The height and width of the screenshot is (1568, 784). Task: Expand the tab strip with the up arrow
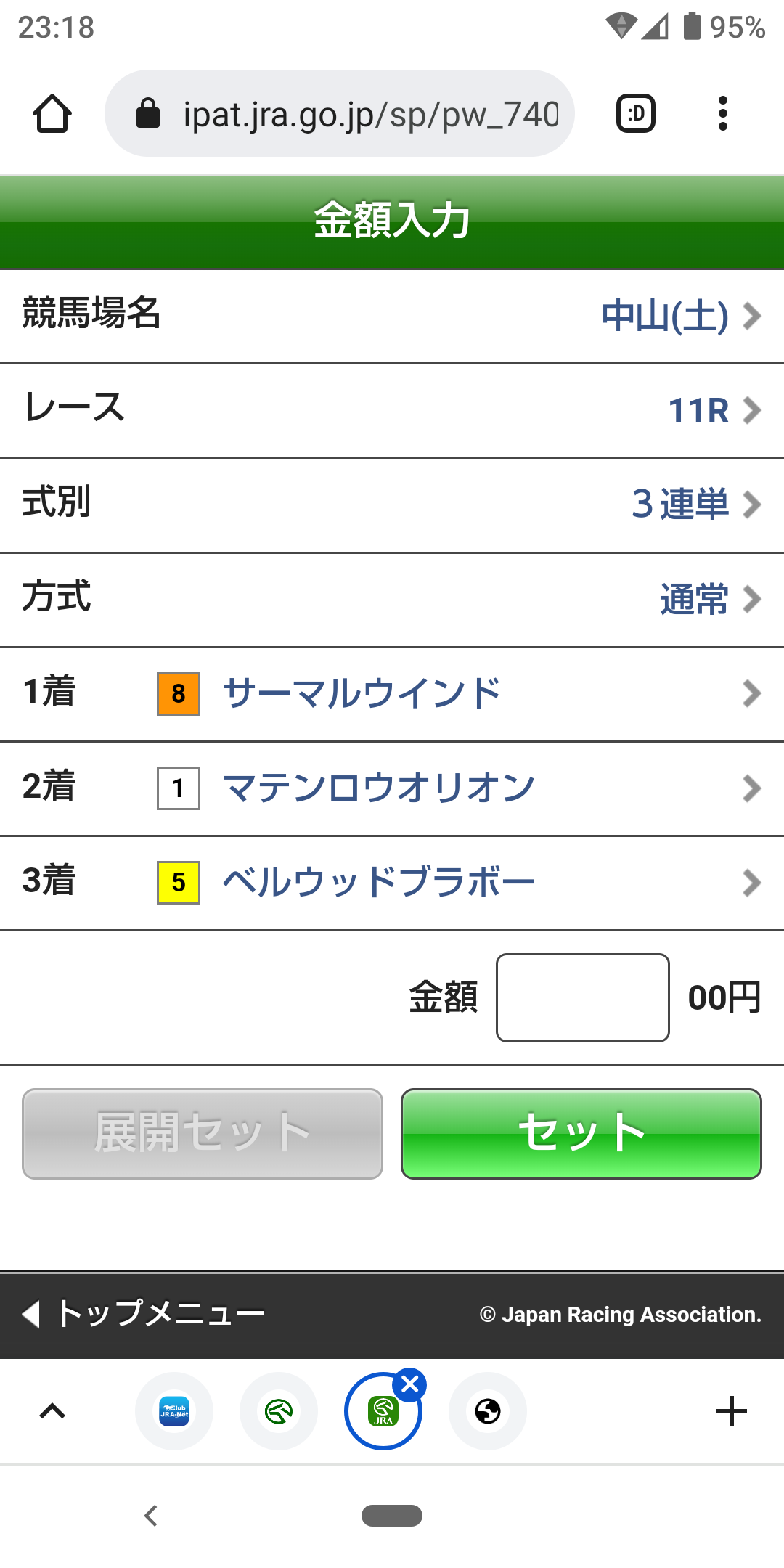click(52, 1411)
